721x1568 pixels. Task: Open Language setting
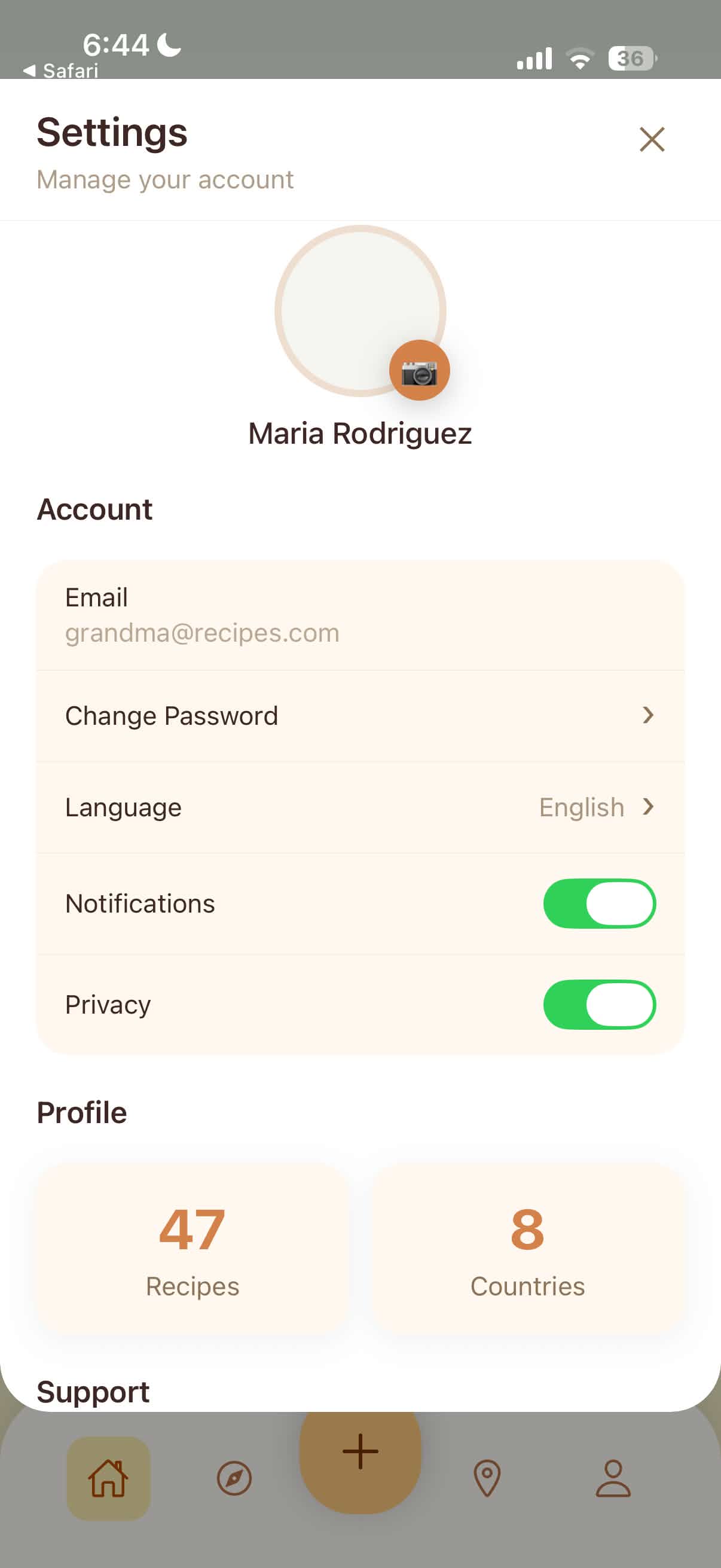click(x=360, y=807)
